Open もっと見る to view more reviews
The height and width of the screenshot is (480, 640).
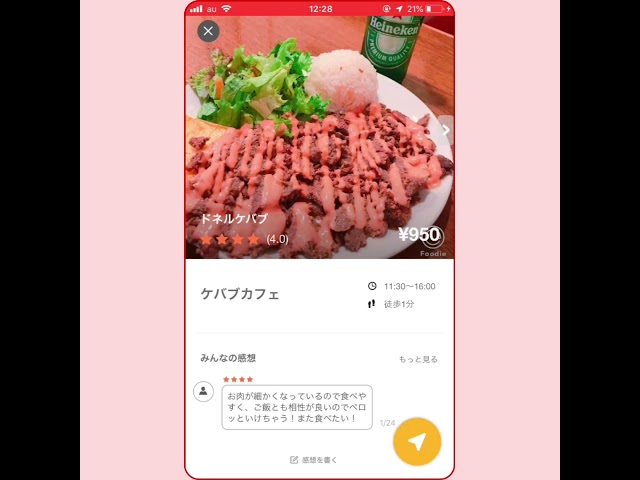pos(418,359)
